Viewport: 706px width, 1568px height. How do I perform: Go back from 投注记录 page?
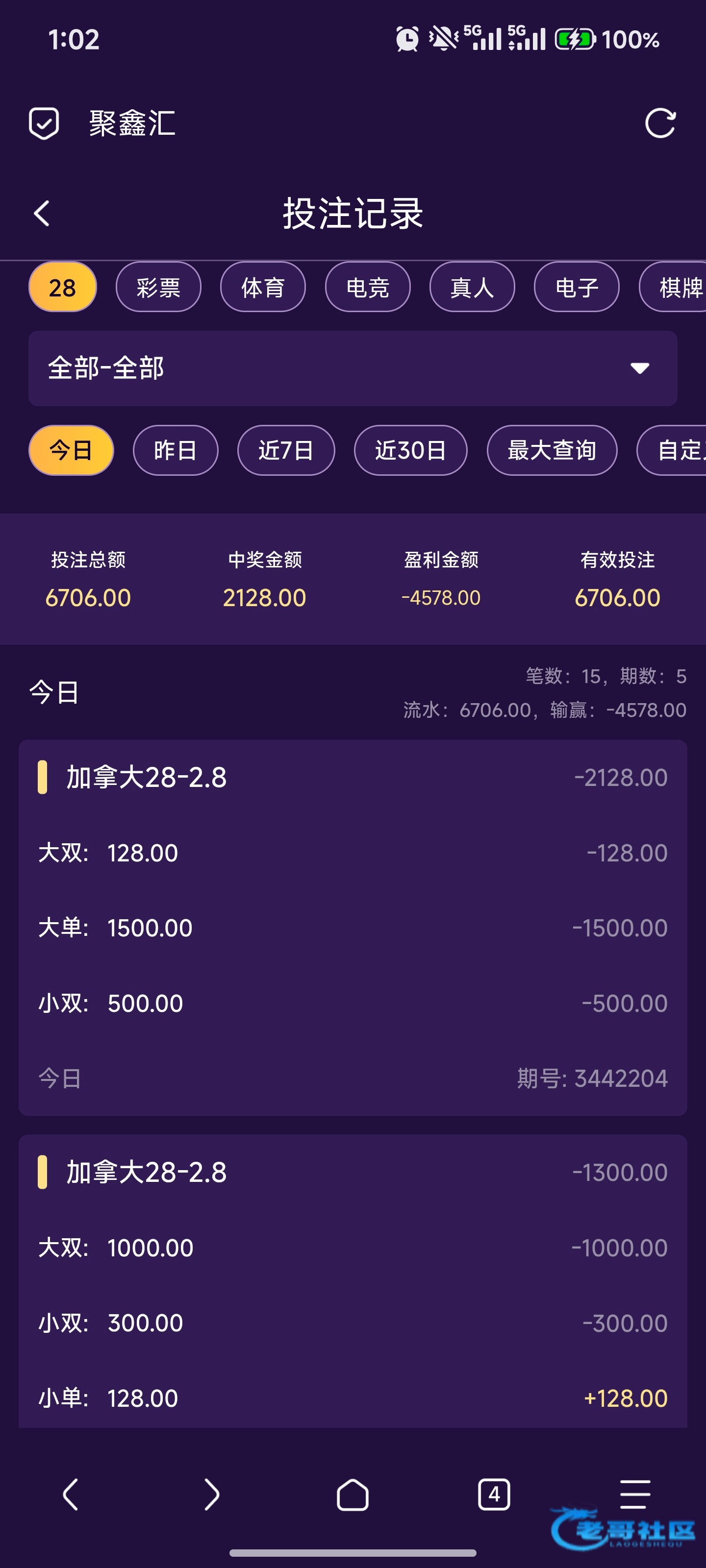[41, 214]
